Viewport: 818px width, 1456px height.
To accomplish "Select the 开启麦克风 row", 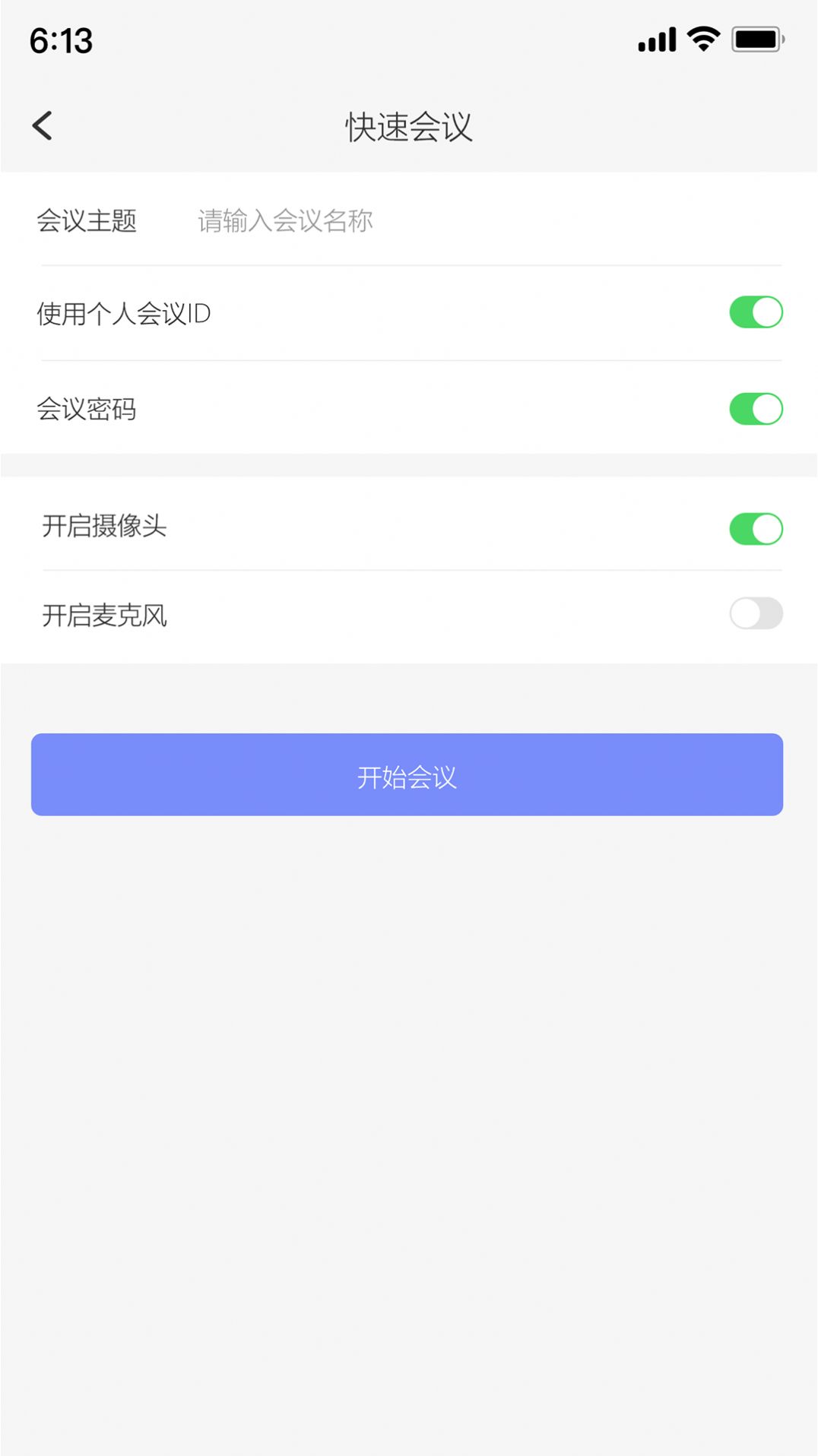I will (x=104, y=613).
